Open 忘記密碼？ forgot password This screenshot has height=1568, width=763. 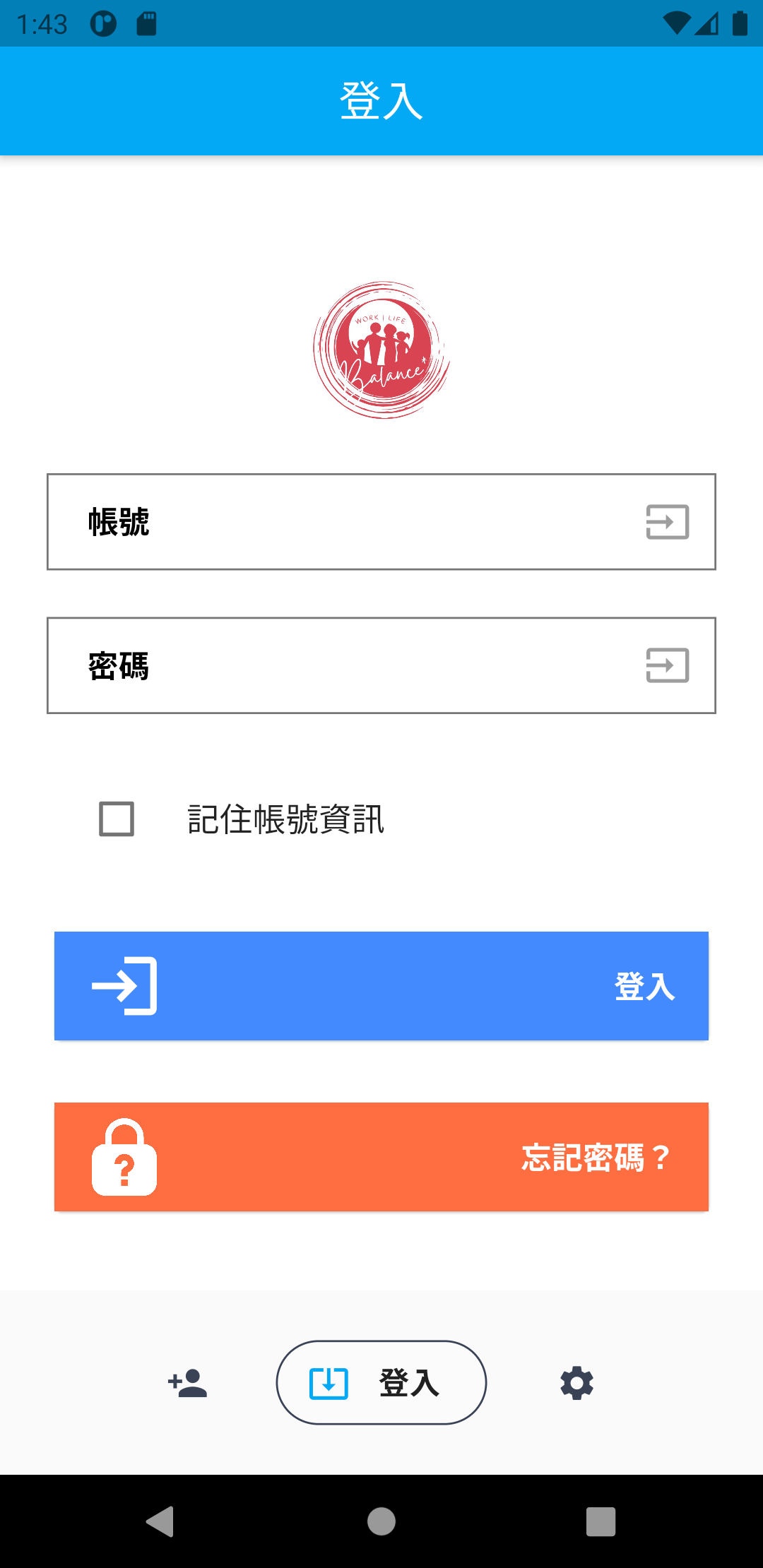[381, 1157]
